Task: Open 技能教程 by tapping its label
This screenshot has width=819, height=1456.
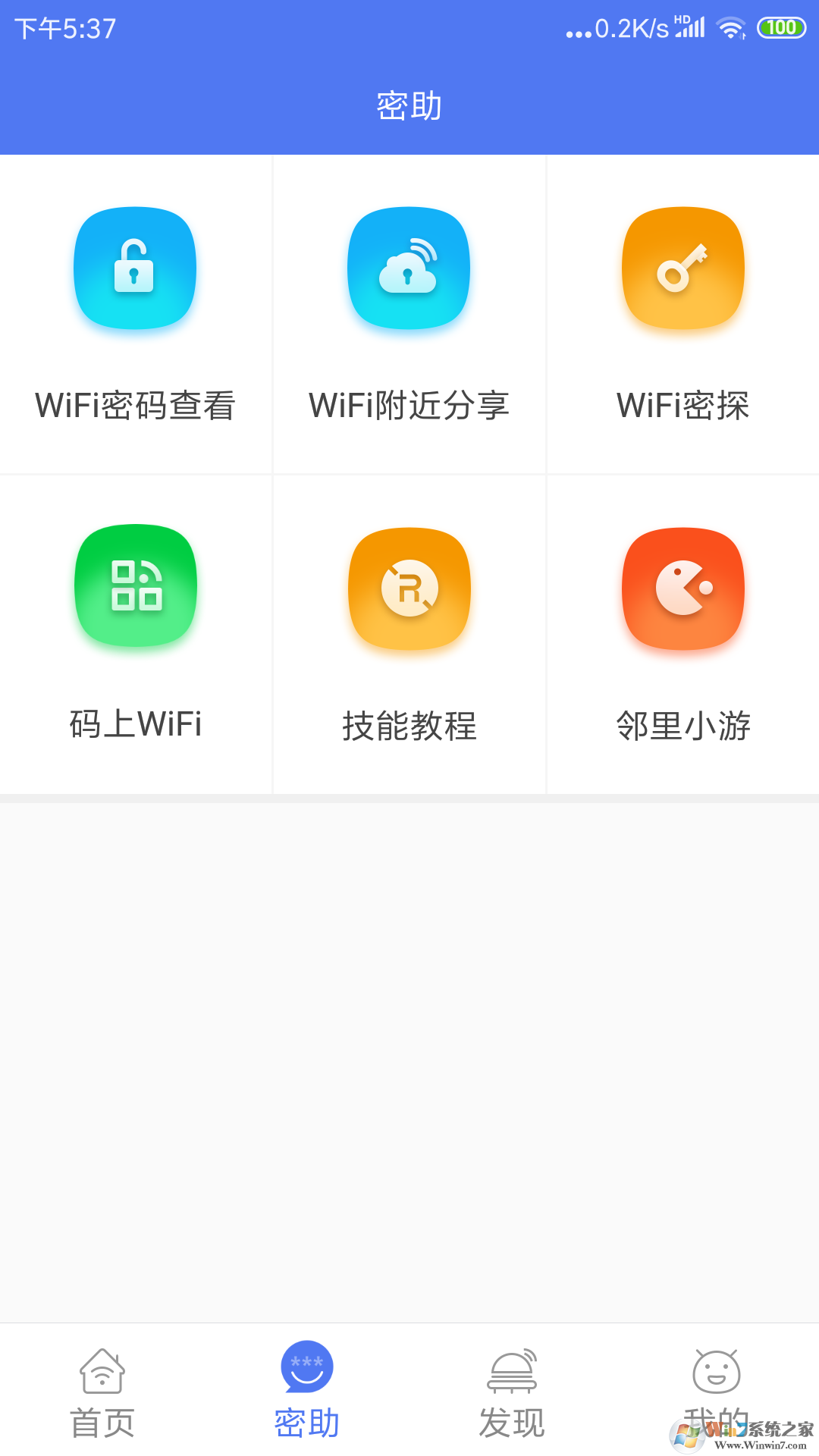Action: pos(409,726)
